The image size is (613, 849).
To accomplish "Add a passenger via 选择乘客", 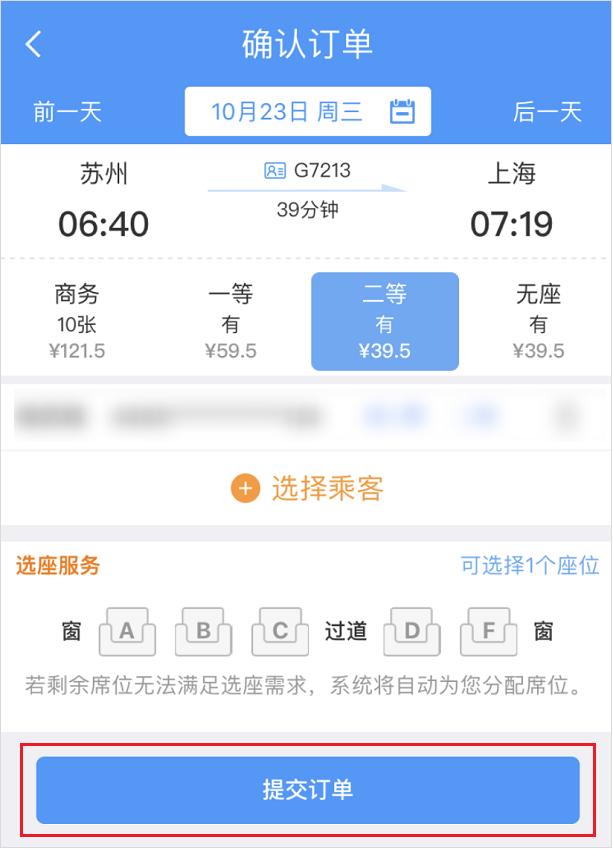I will coord(307,488).
